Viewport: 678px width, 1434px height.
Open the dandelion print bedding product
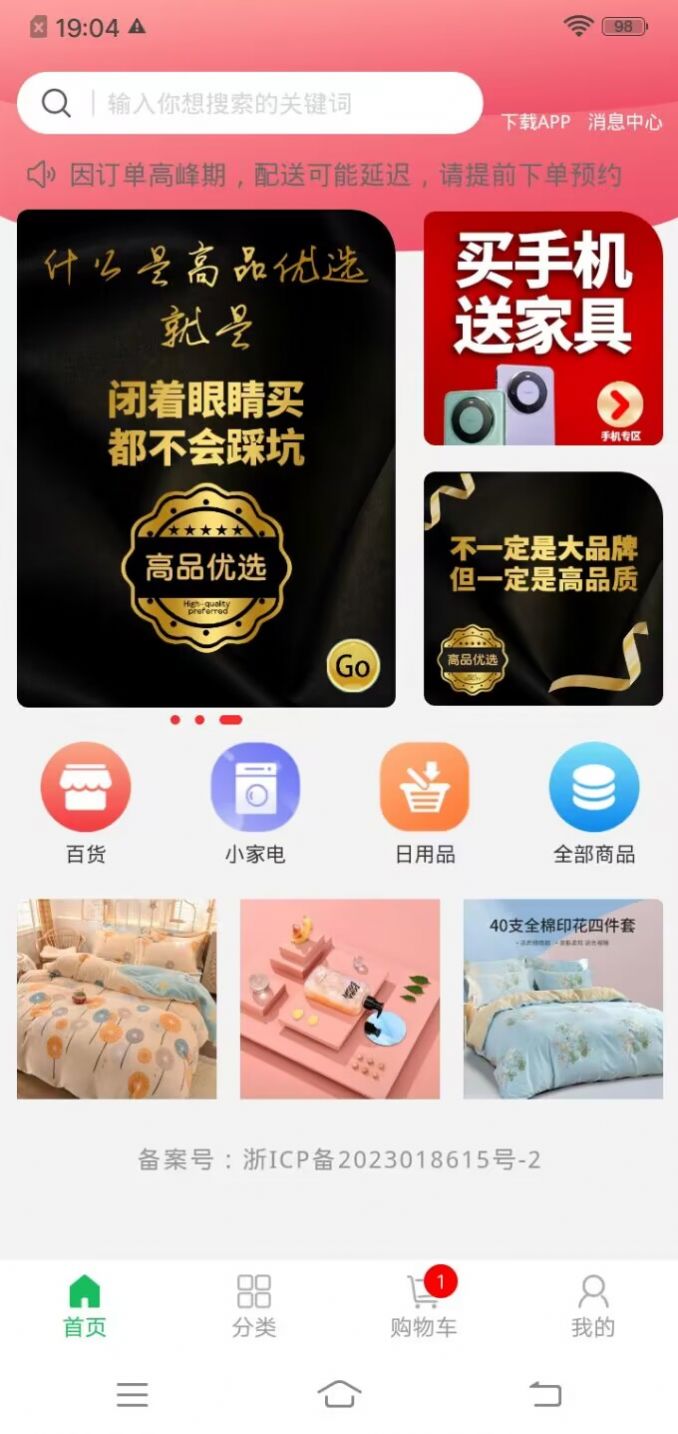[x=117, y=998]
